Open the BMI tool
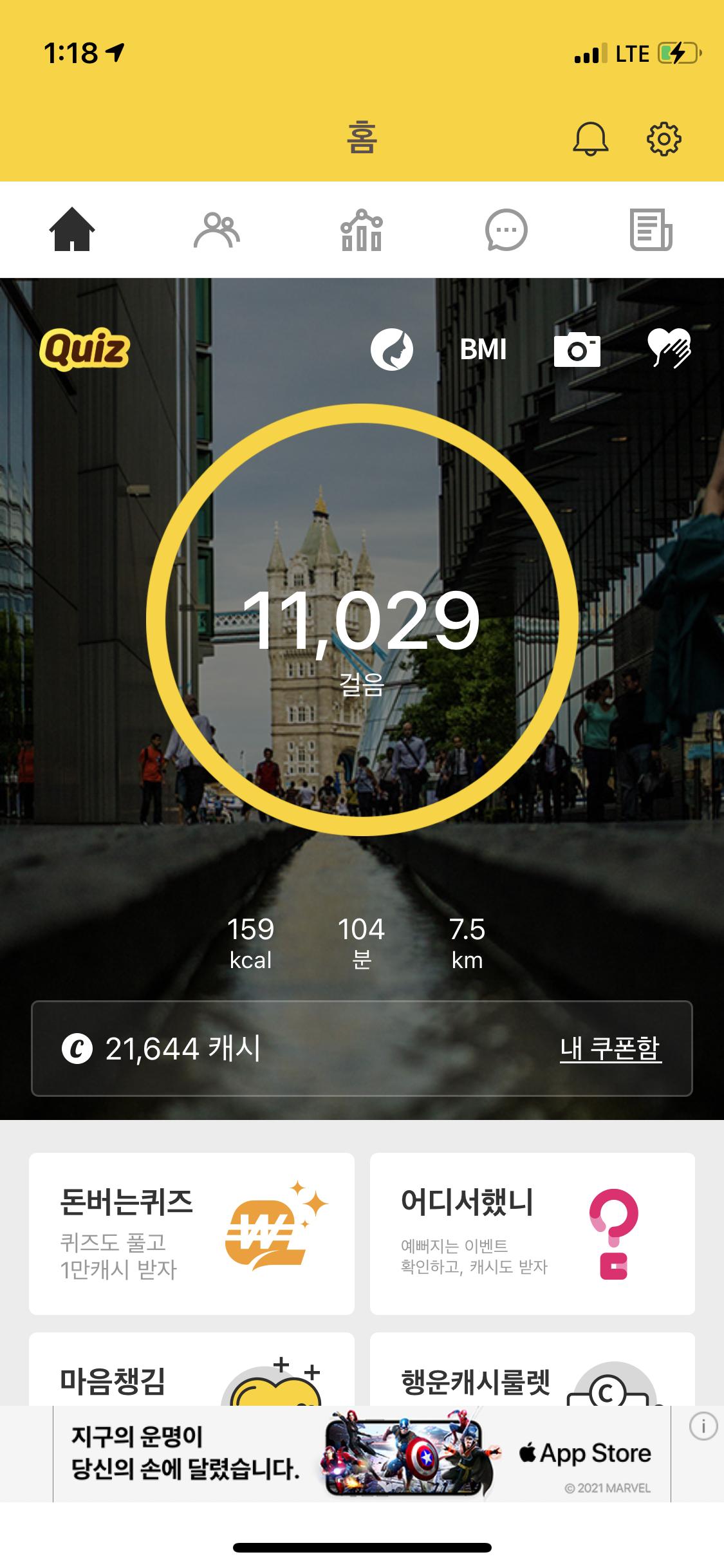724x1568 pixels. pos(483,350)
